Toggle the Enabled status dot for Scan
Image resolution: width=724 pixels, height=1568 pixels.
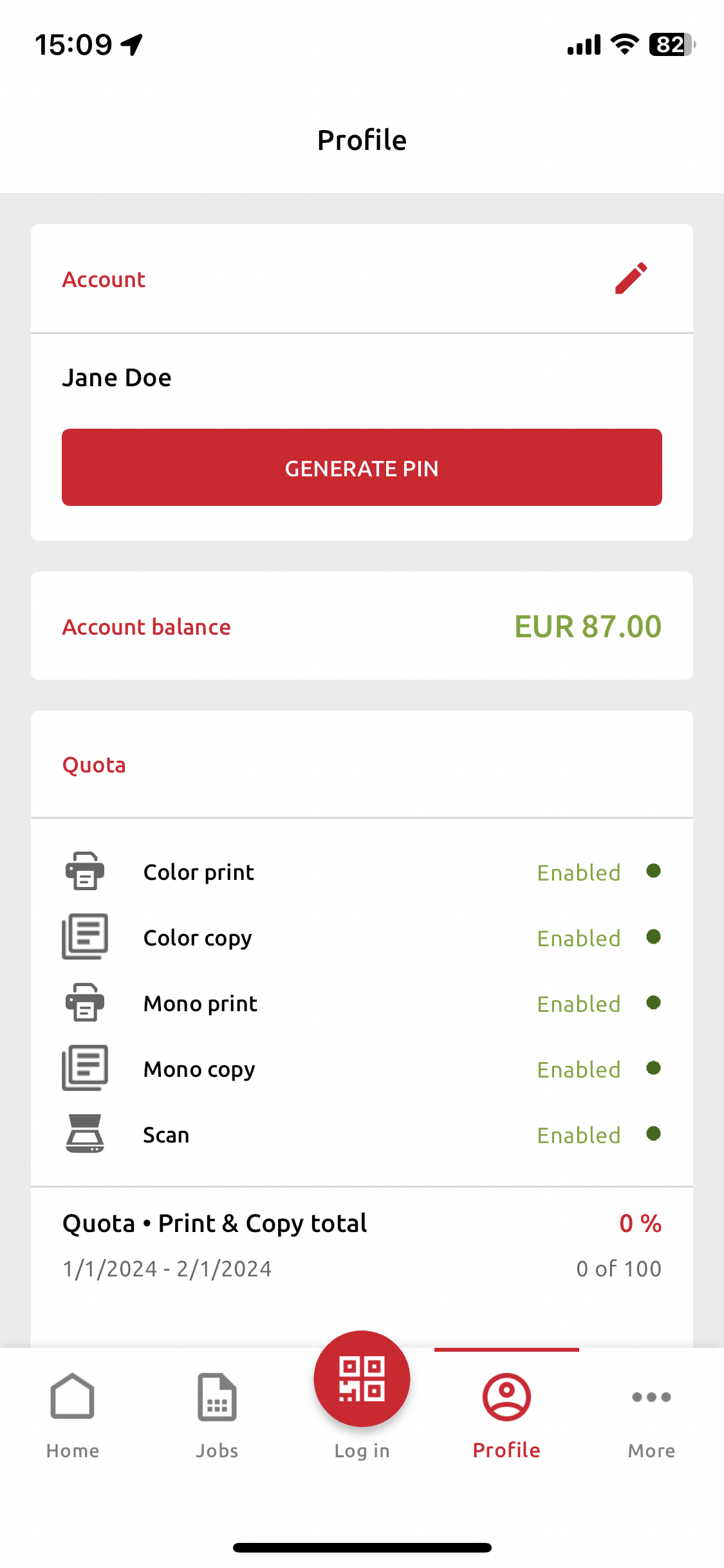[654, 1135]
